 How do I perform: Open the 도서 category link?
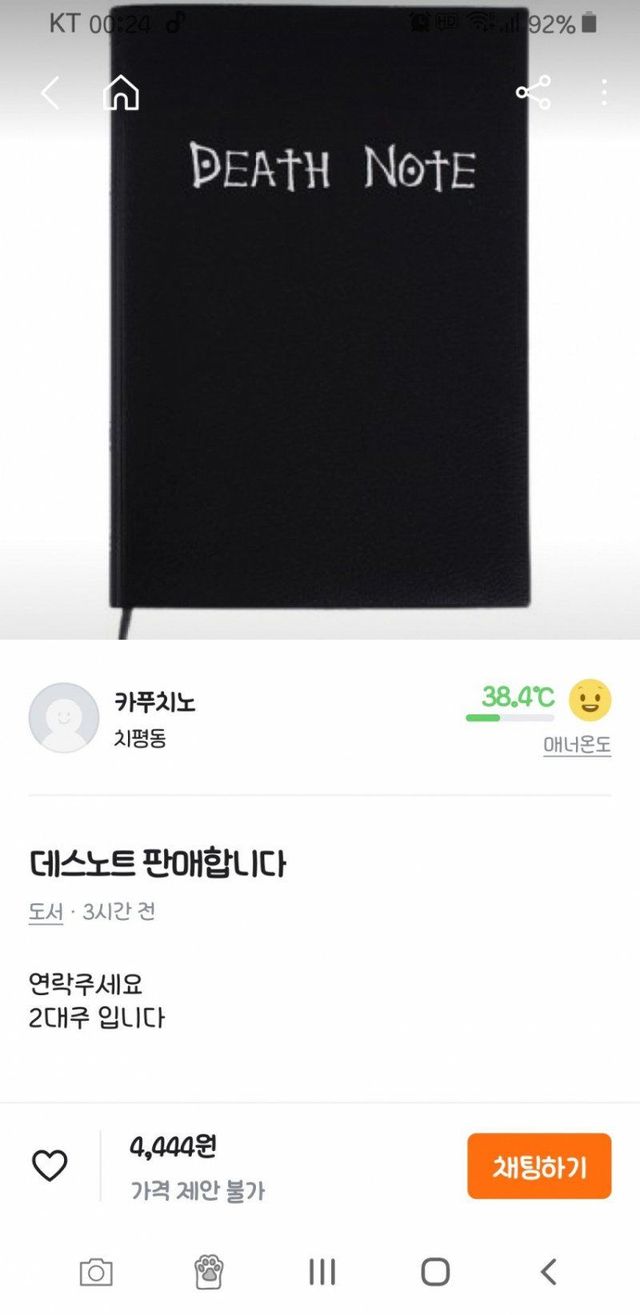tap(46, 912)
